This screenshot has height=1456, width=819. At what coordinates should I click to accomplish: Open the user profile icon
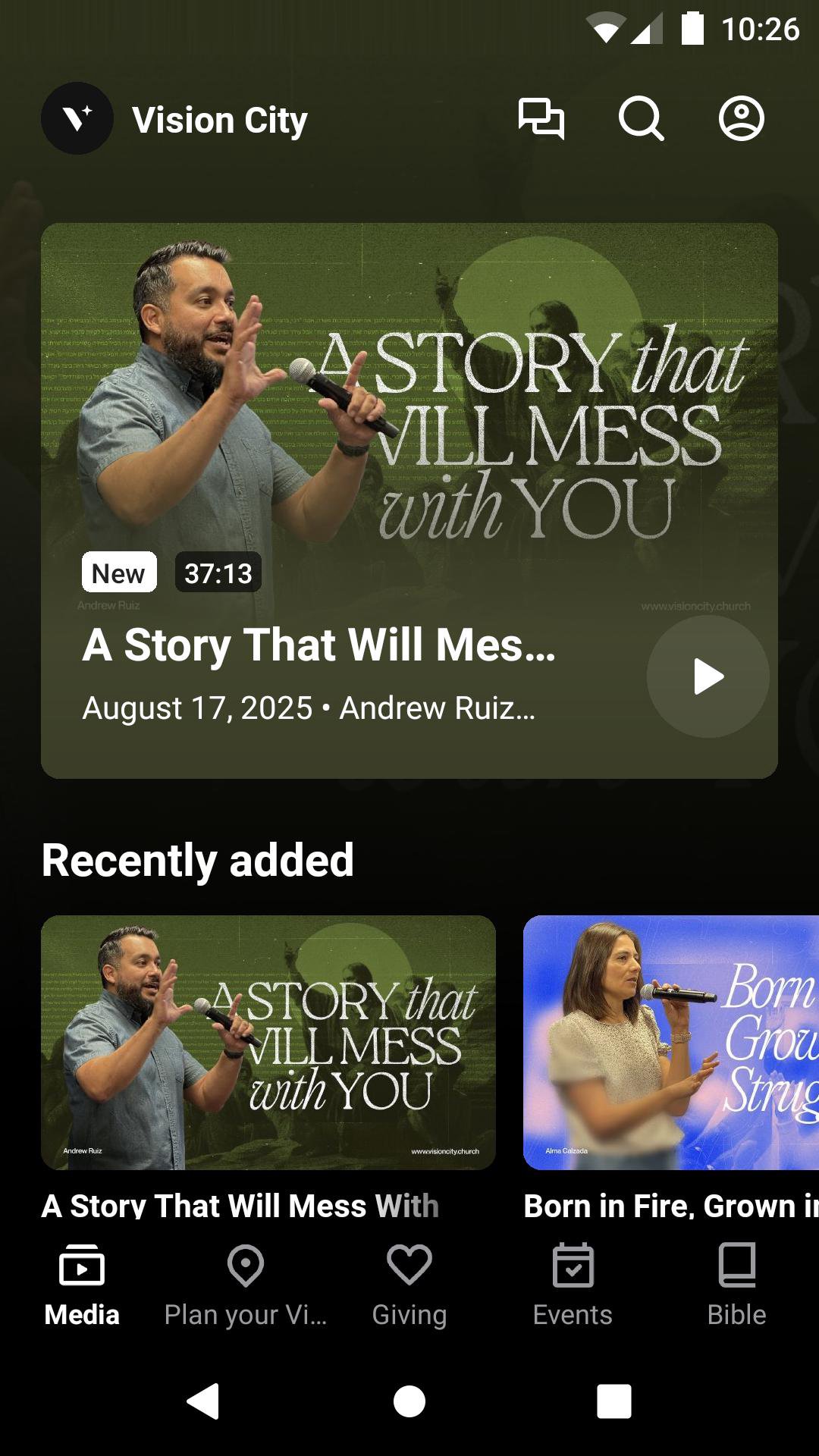tap(741, 119)
